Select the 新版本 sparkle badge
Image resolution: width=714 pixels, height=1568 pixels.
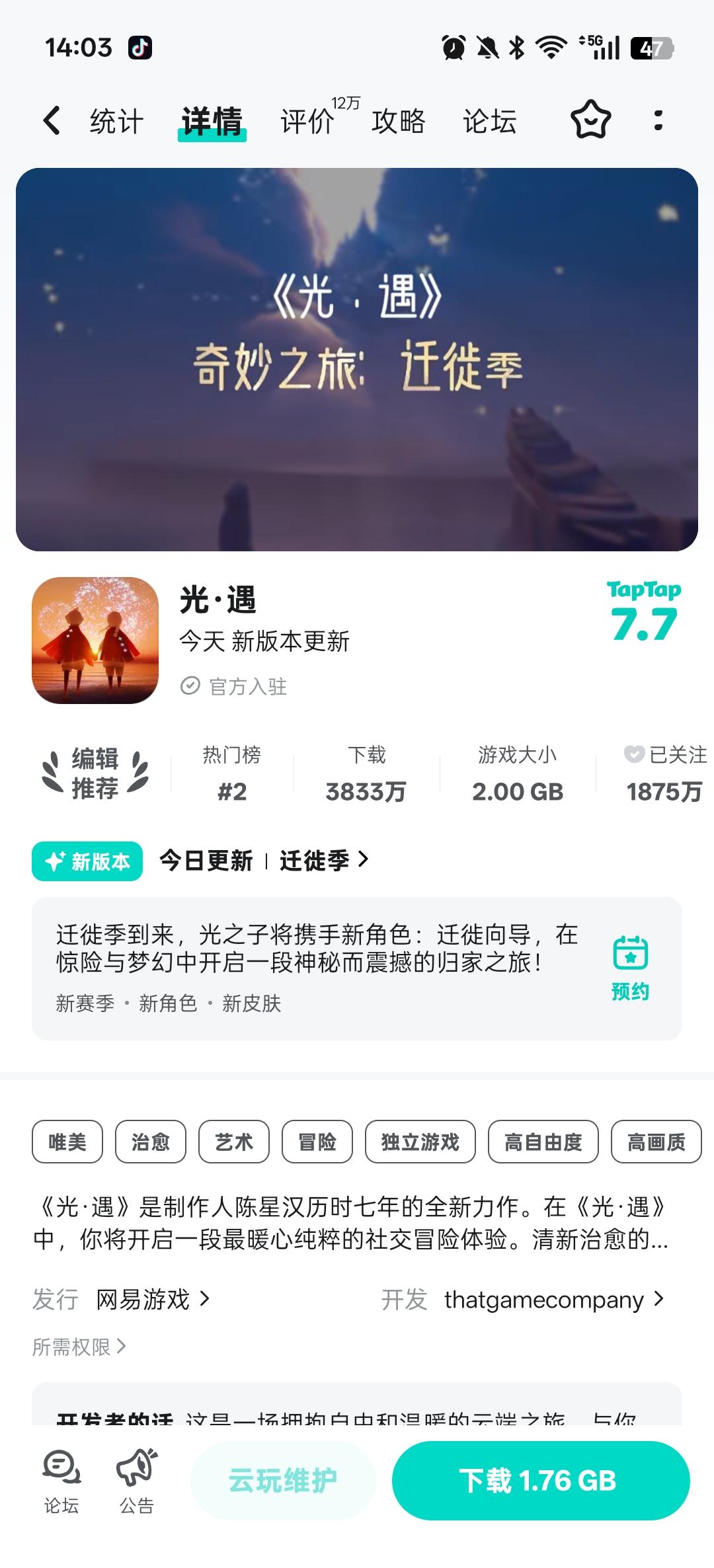[86, 861]
